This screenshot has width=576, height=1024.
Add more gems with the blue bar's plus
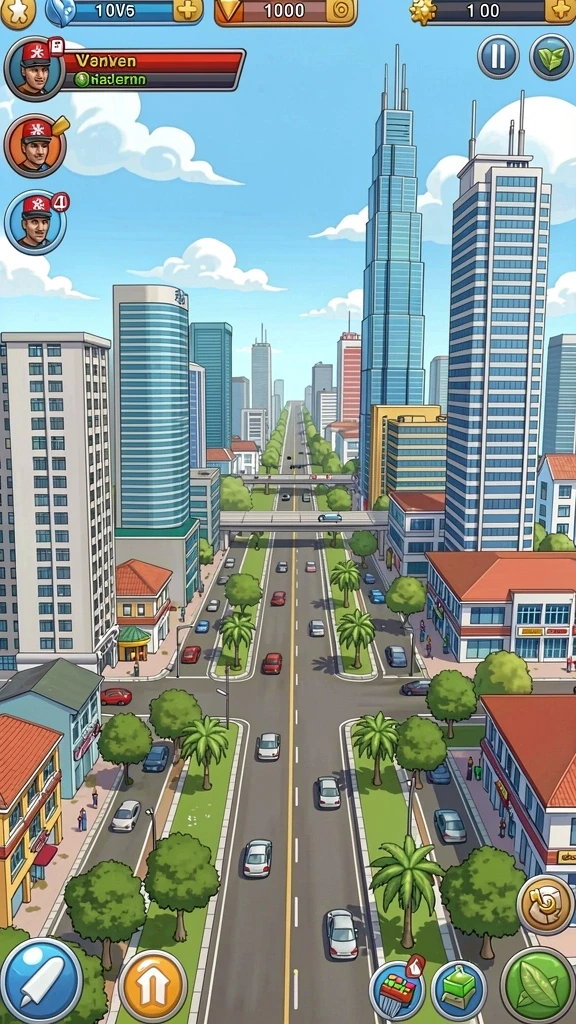(187, 10)
